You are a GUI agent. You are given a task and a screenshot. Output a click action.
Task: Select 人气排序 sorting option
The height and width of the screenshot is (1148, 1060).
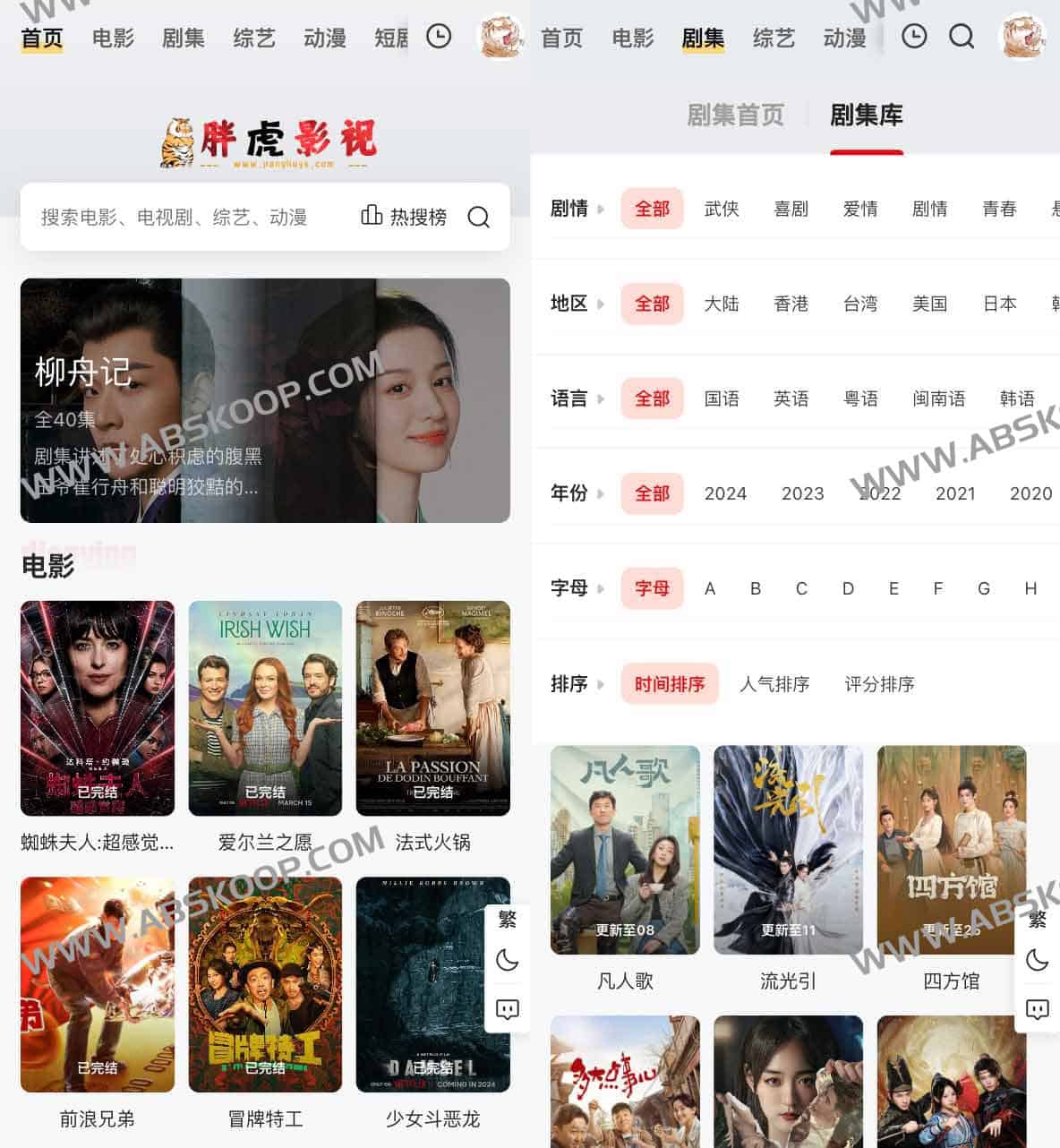tap(774, 683)
